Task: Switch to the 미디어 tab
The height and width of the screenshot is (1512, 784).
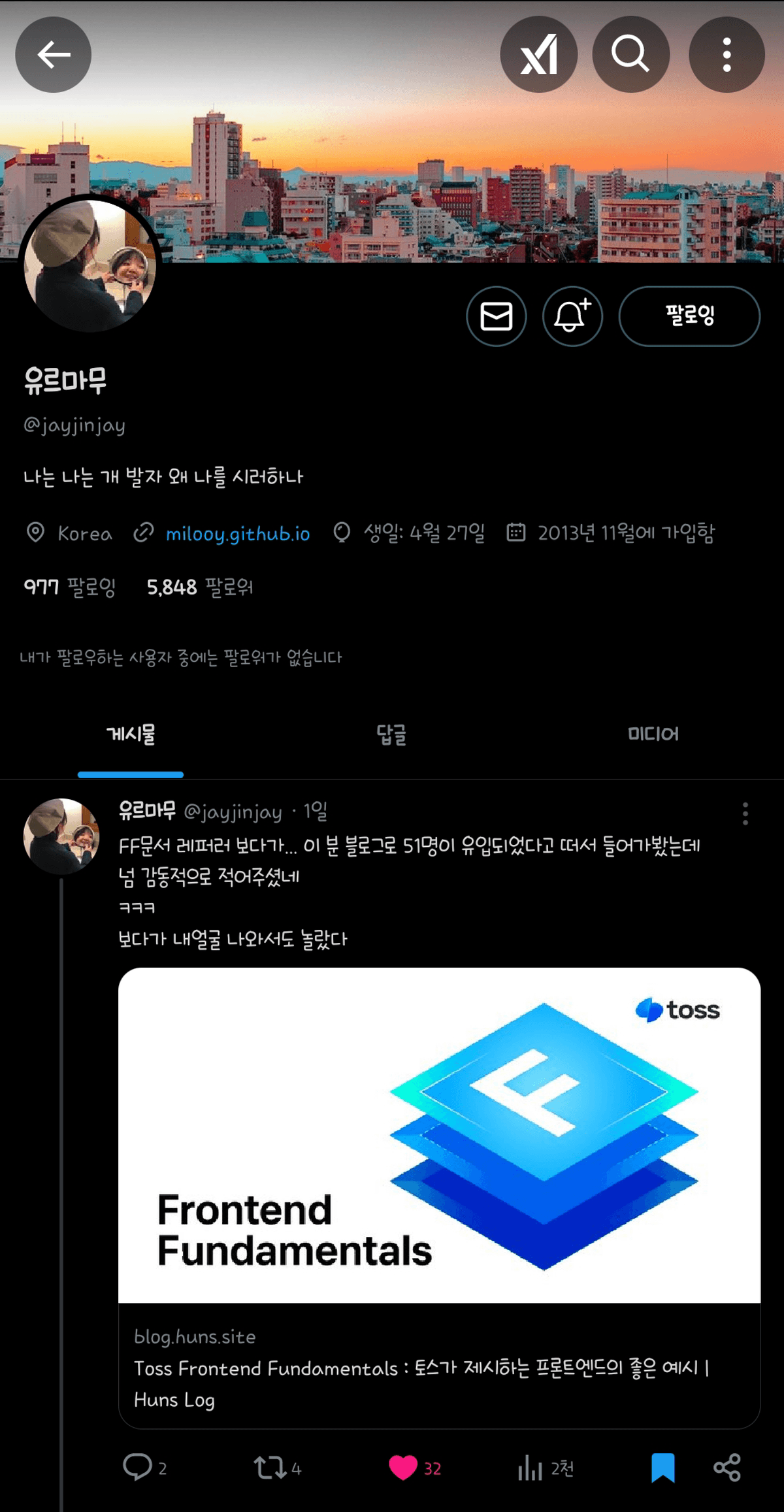Action: pos(653,734)
